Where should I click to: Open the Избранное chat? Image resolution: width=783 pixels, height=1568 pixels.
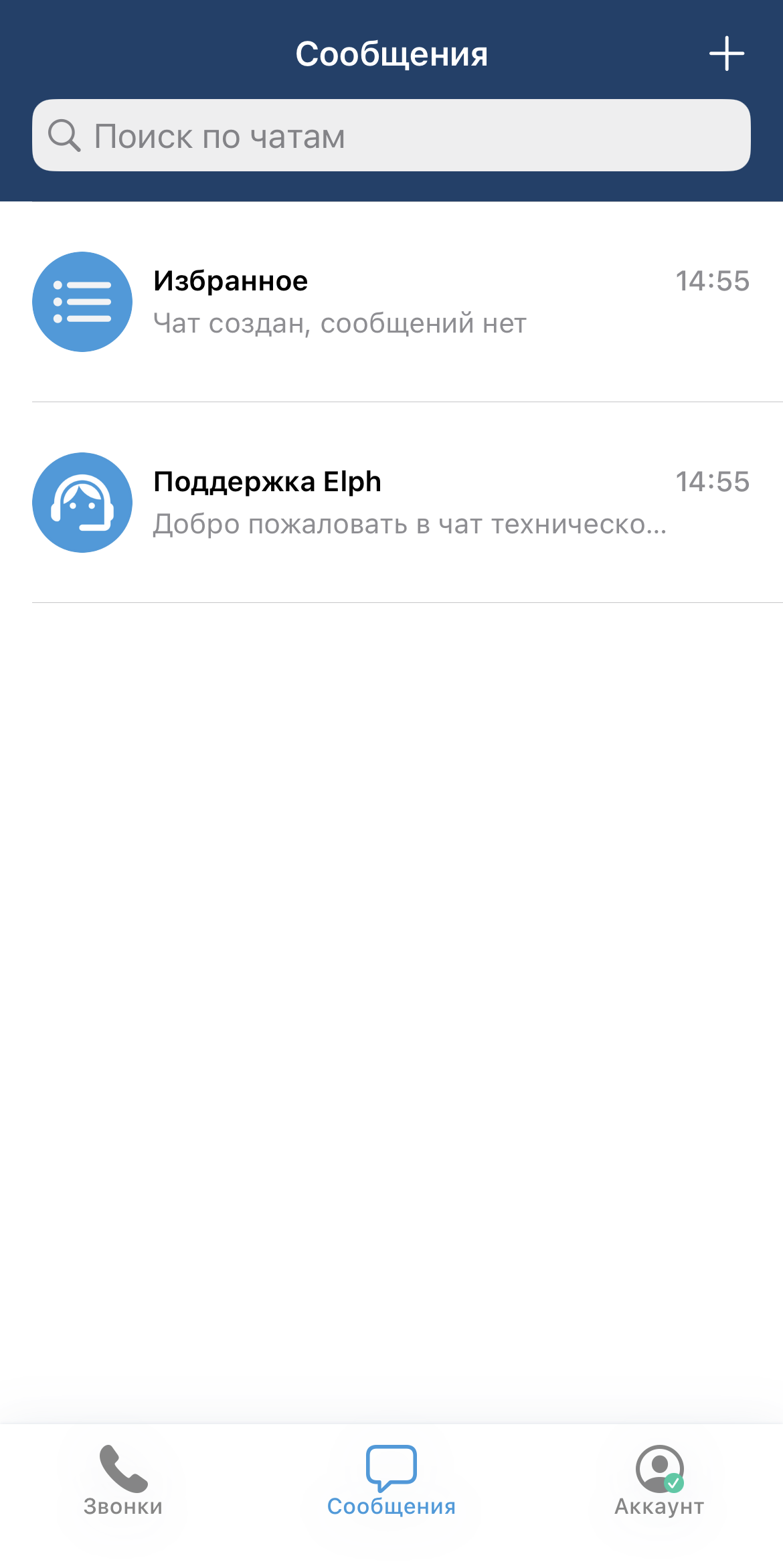point(391,302)
